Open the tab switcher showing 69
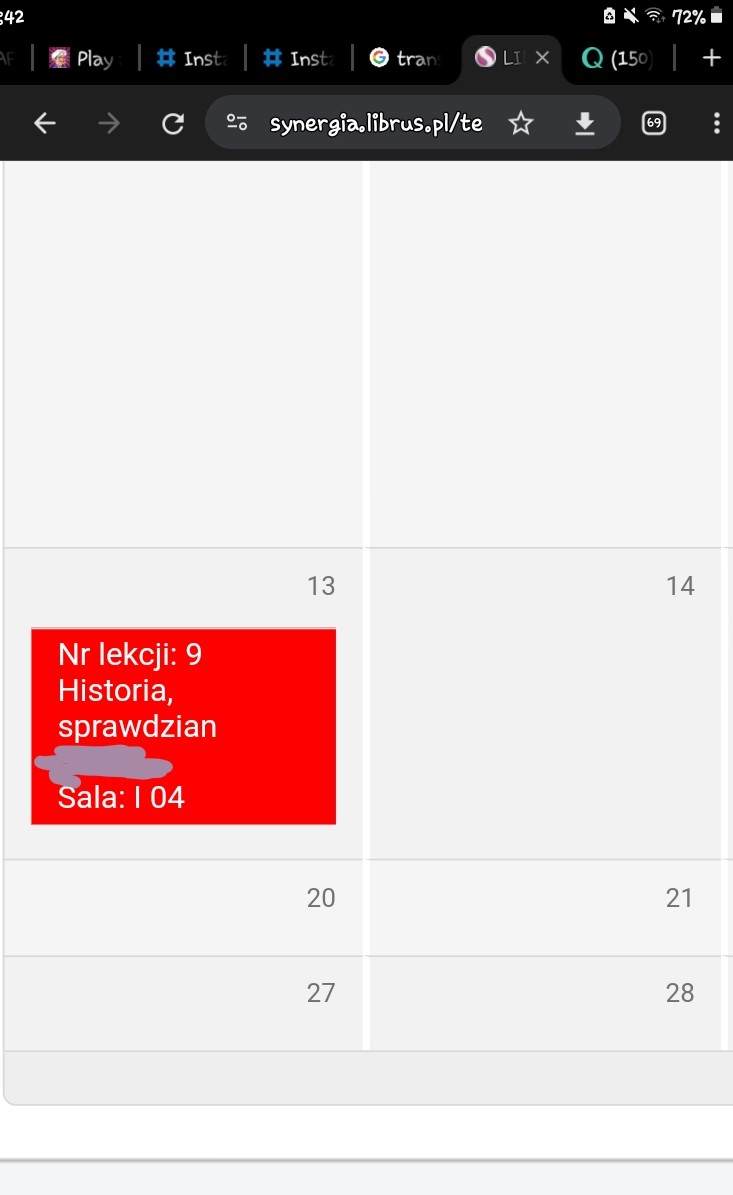The image size is (733, 1195). pyautogui.click(x=654, y=123)
